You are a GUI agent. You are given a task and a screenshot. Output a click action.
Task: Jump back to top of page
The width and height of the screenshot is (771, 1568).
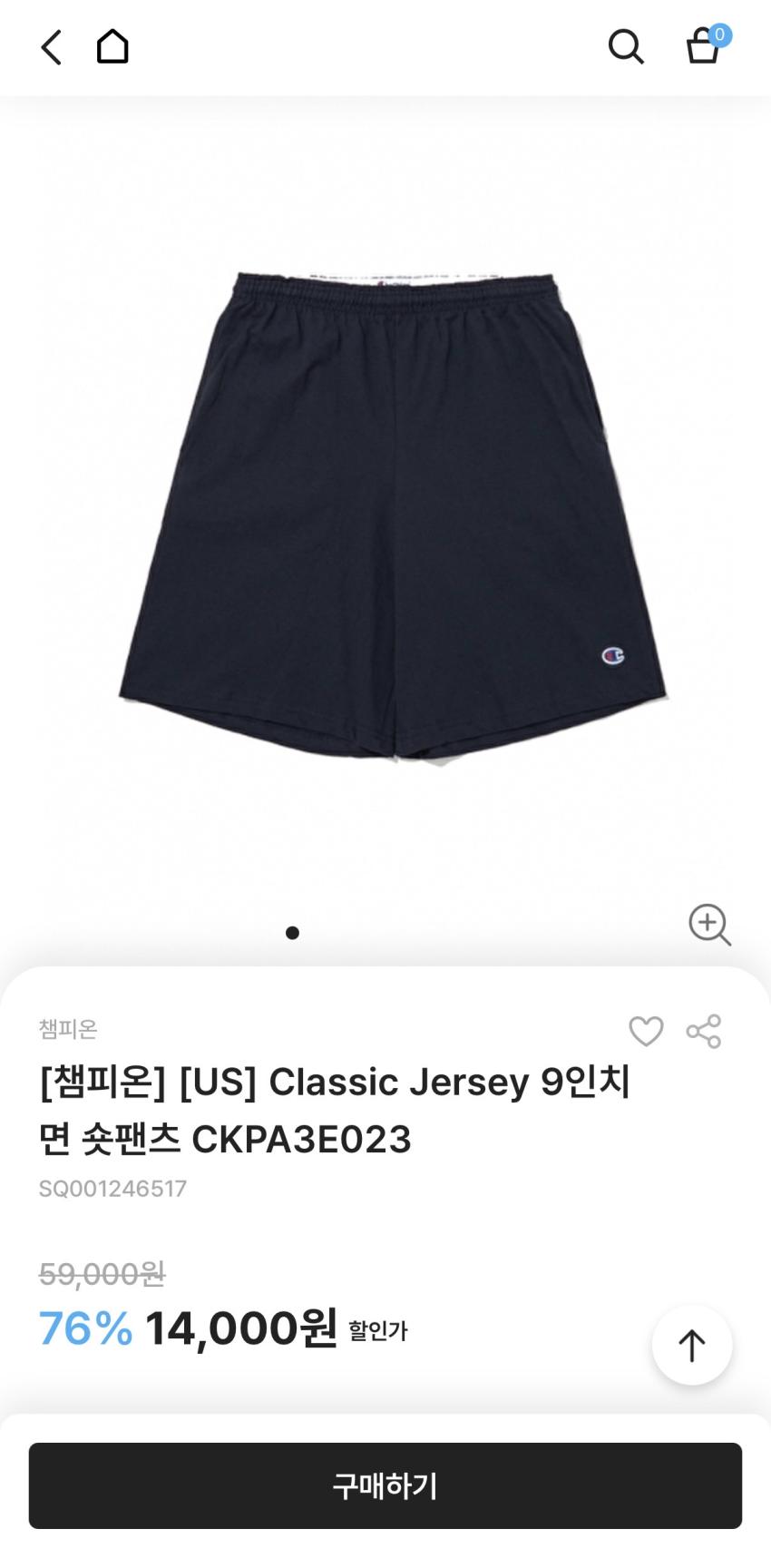[691, 1345]
